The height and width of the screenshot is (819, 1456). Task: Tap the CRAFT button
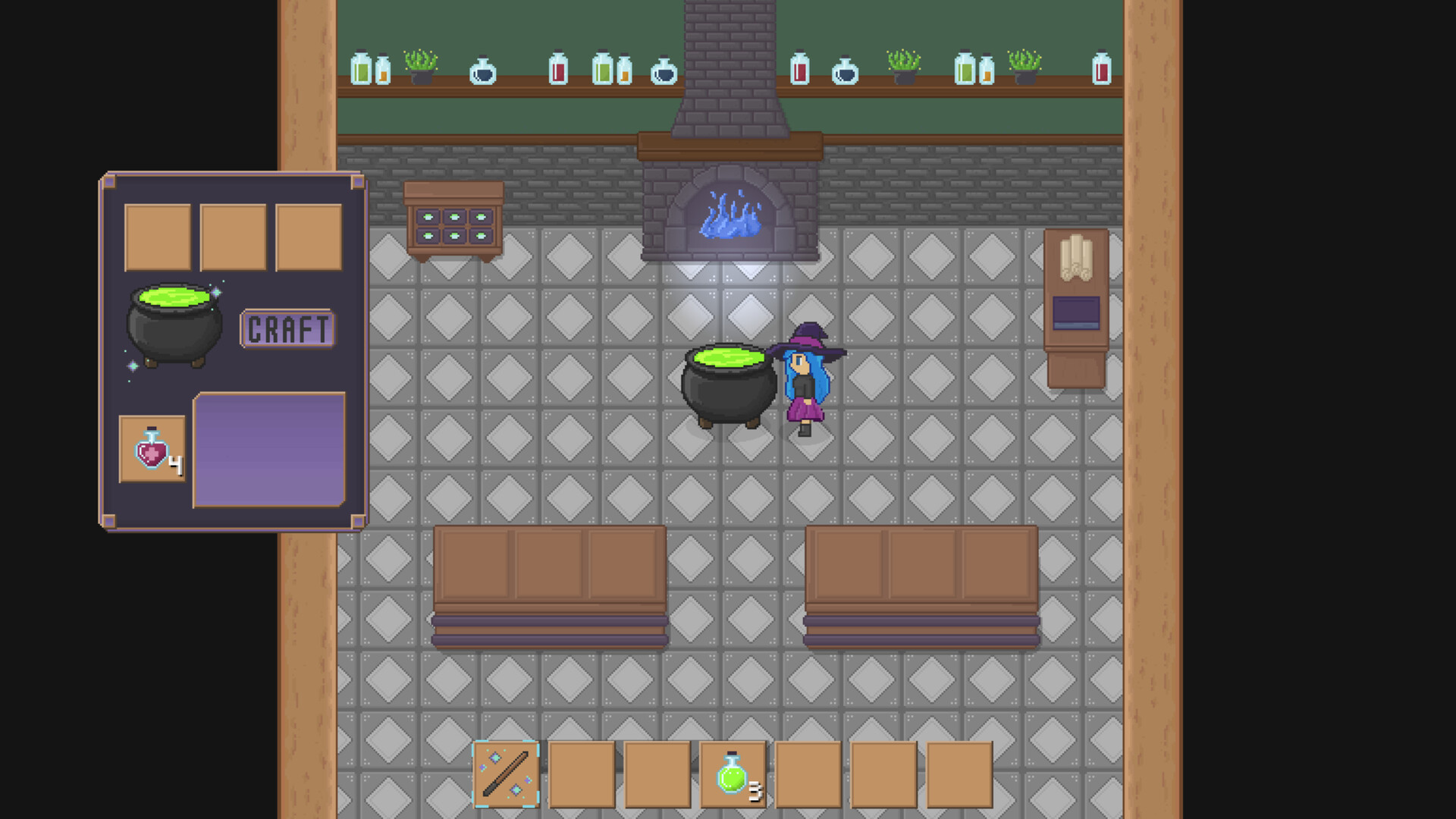coord(287,329)
